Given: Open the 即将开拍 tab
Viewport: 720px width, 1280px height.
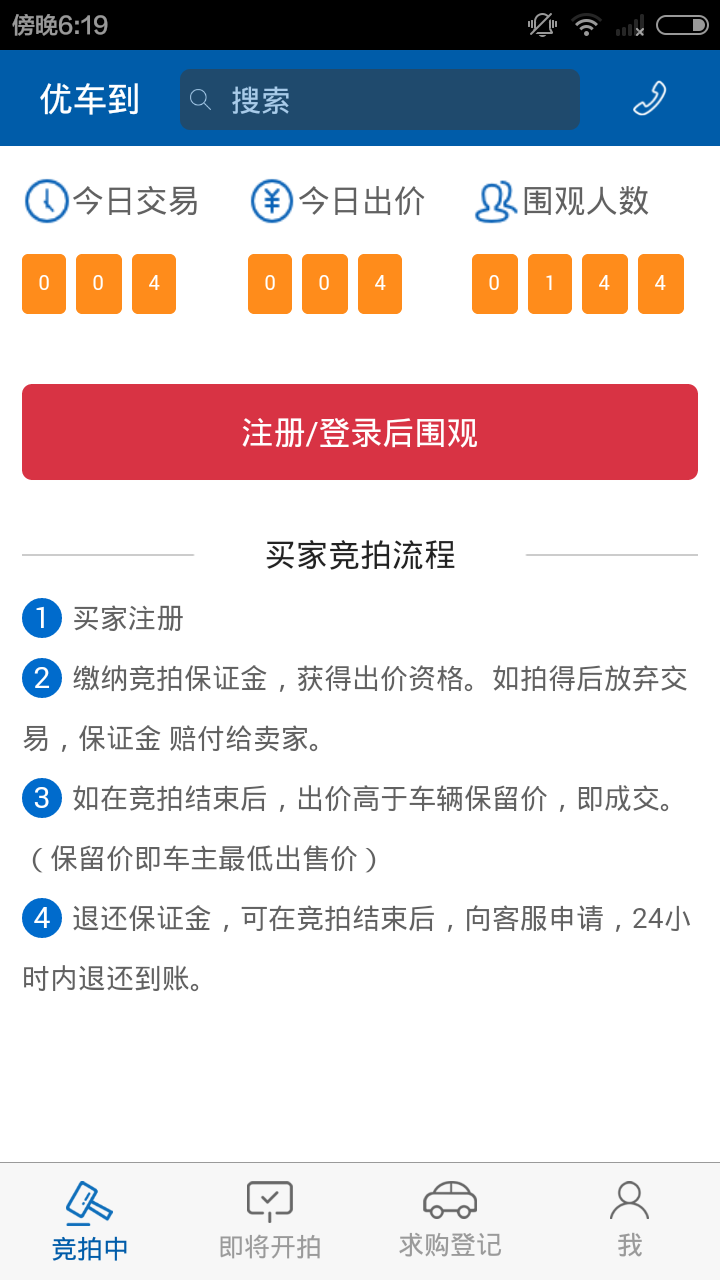Looking at the screenshot, I should click(x=270, y=1221).
